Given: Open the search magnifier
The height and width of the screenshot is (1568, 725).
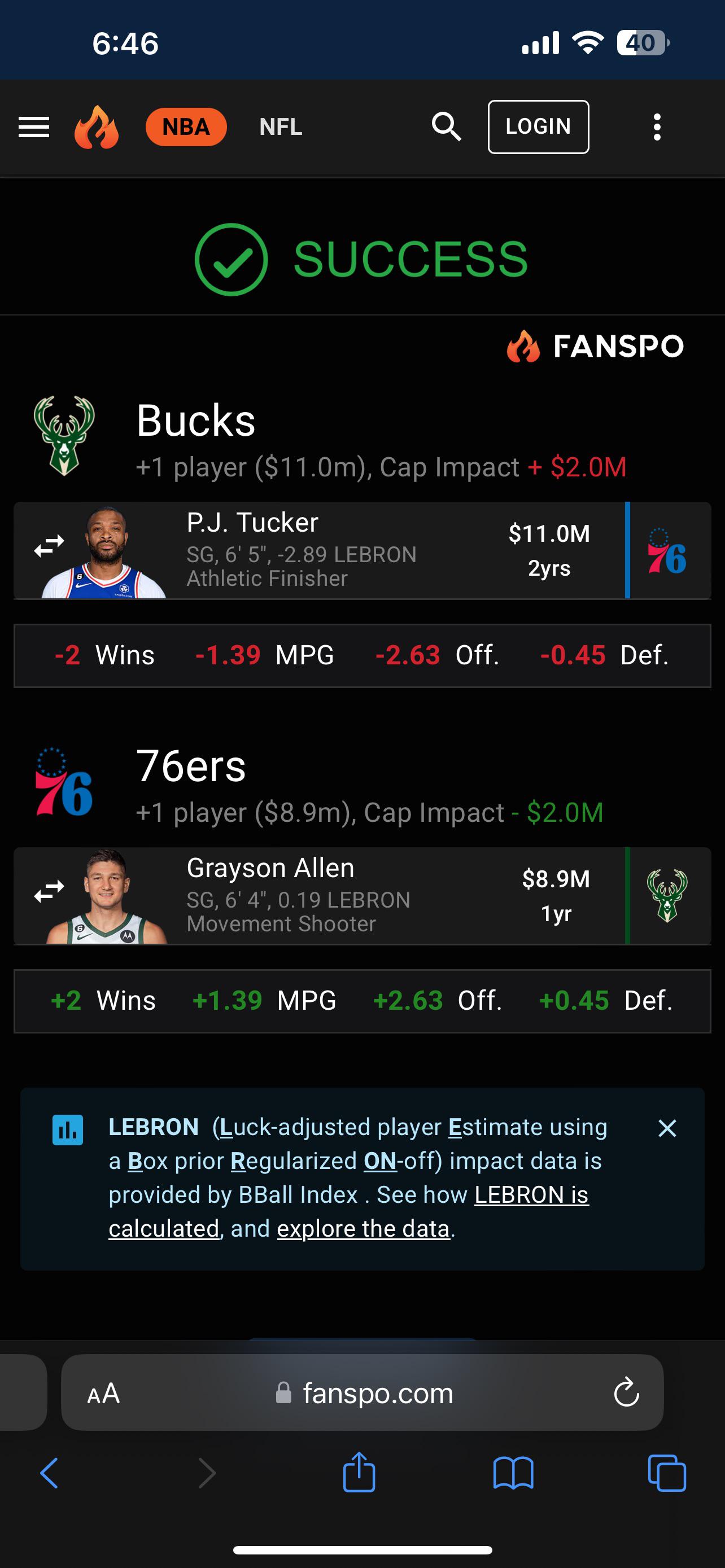Looking at the screenshot, I should [x=446, y=127].
